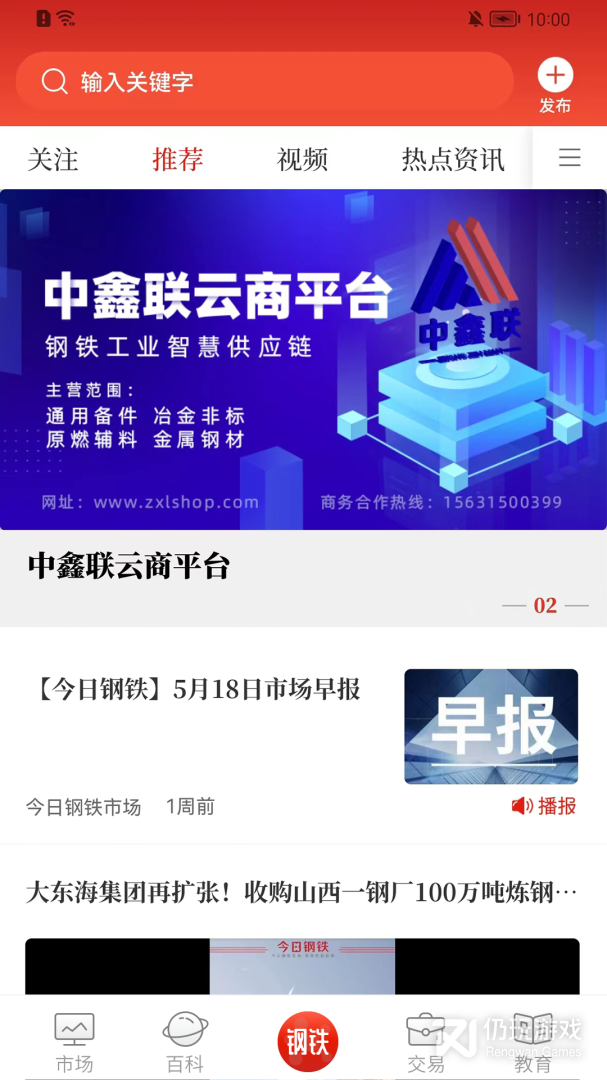Image resolution: width=607 pixels, height=1080 pixels.
Task: Tap the central 钢铁 home button
Action: pyautogui.click(x=307, y=1043)
